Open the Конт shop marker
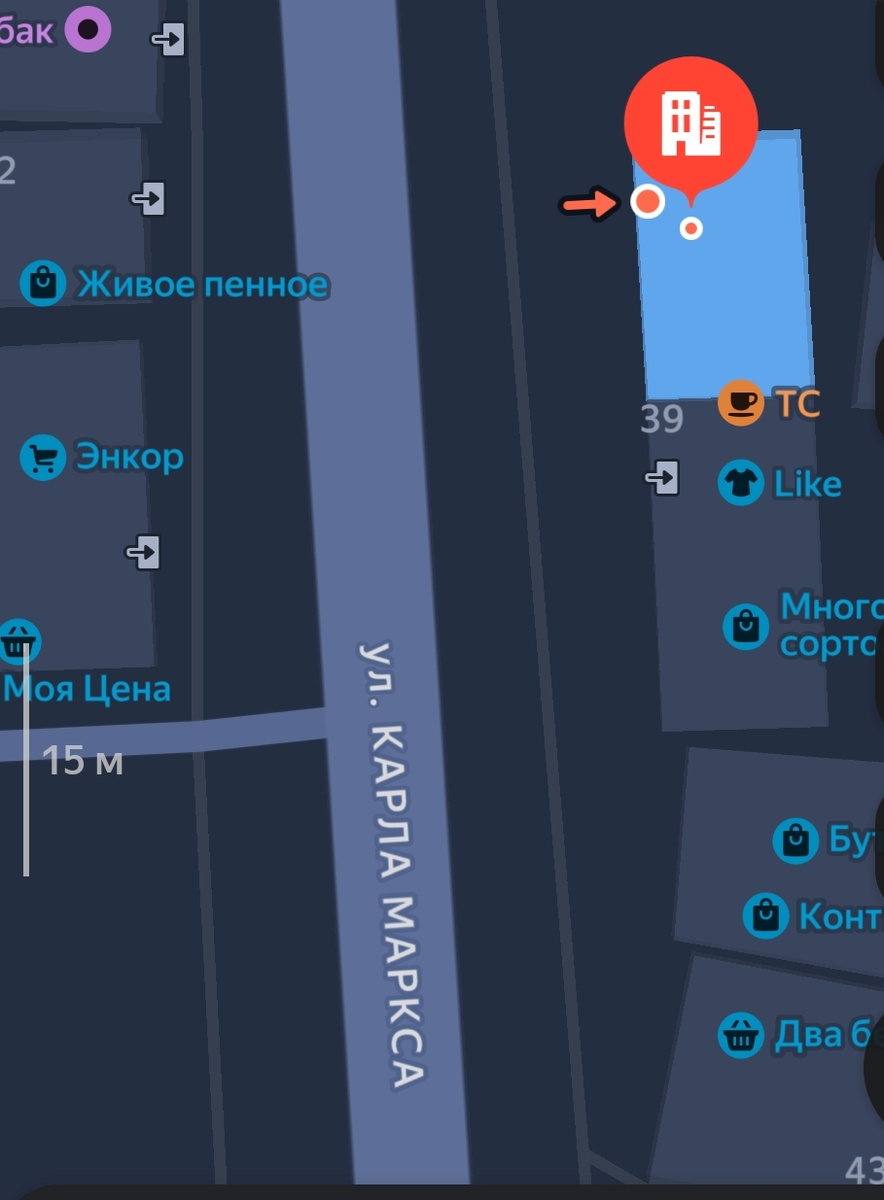This screenshot has width=884, height=1200. click(x=766, y=914)
